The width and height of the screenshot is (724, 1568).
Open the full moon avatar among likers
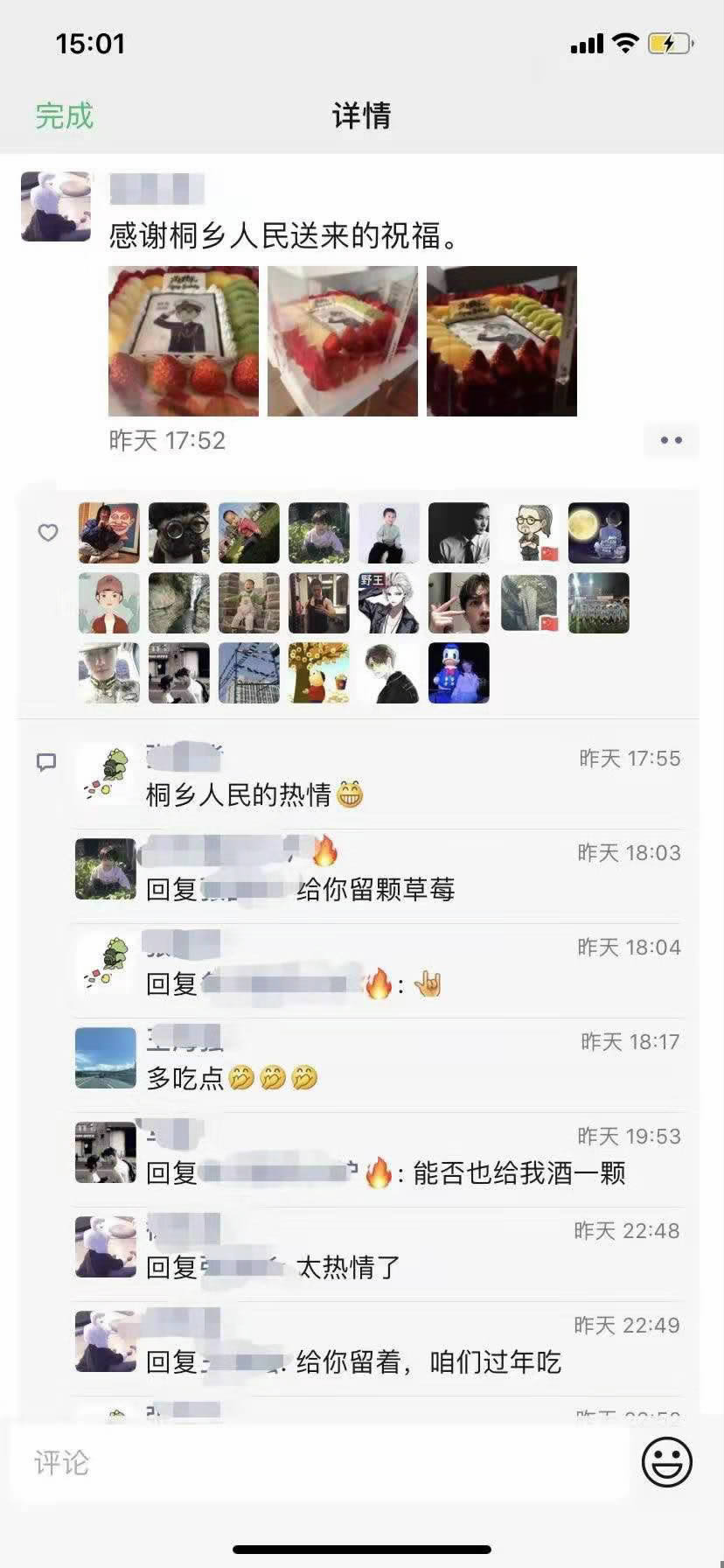599,533
